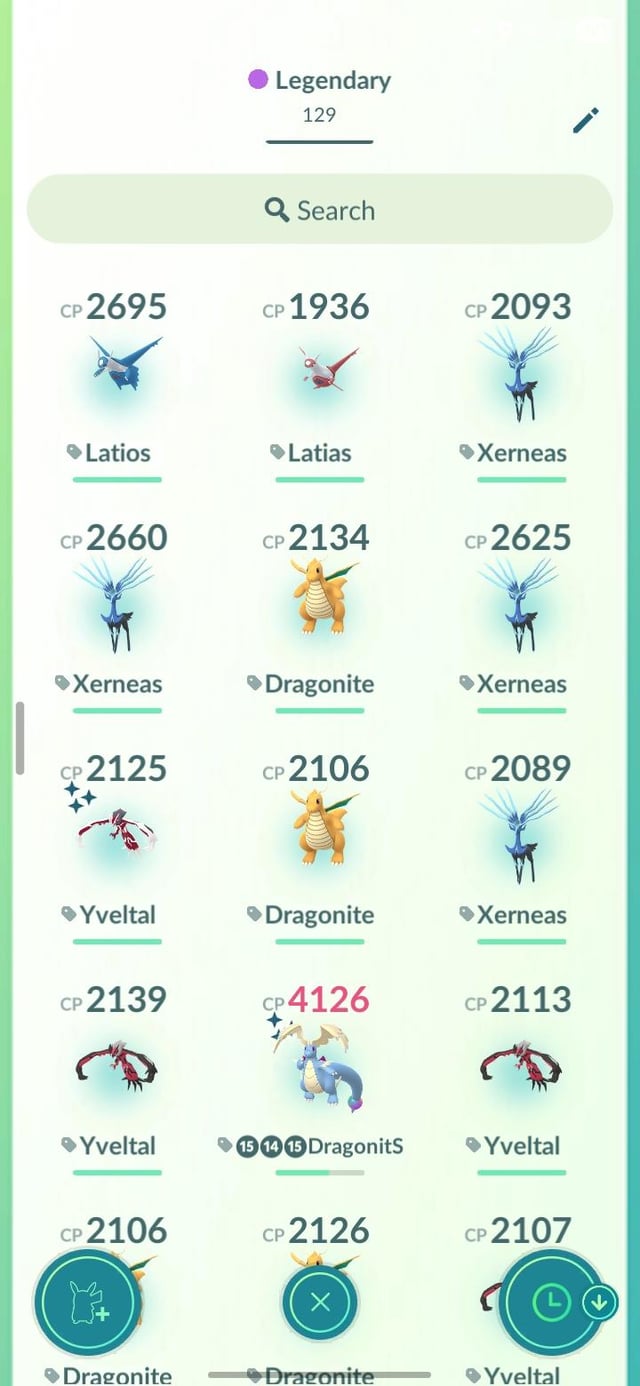Open the Xerneas with CP 2093
640x1386 pixels.
point(522,372)
